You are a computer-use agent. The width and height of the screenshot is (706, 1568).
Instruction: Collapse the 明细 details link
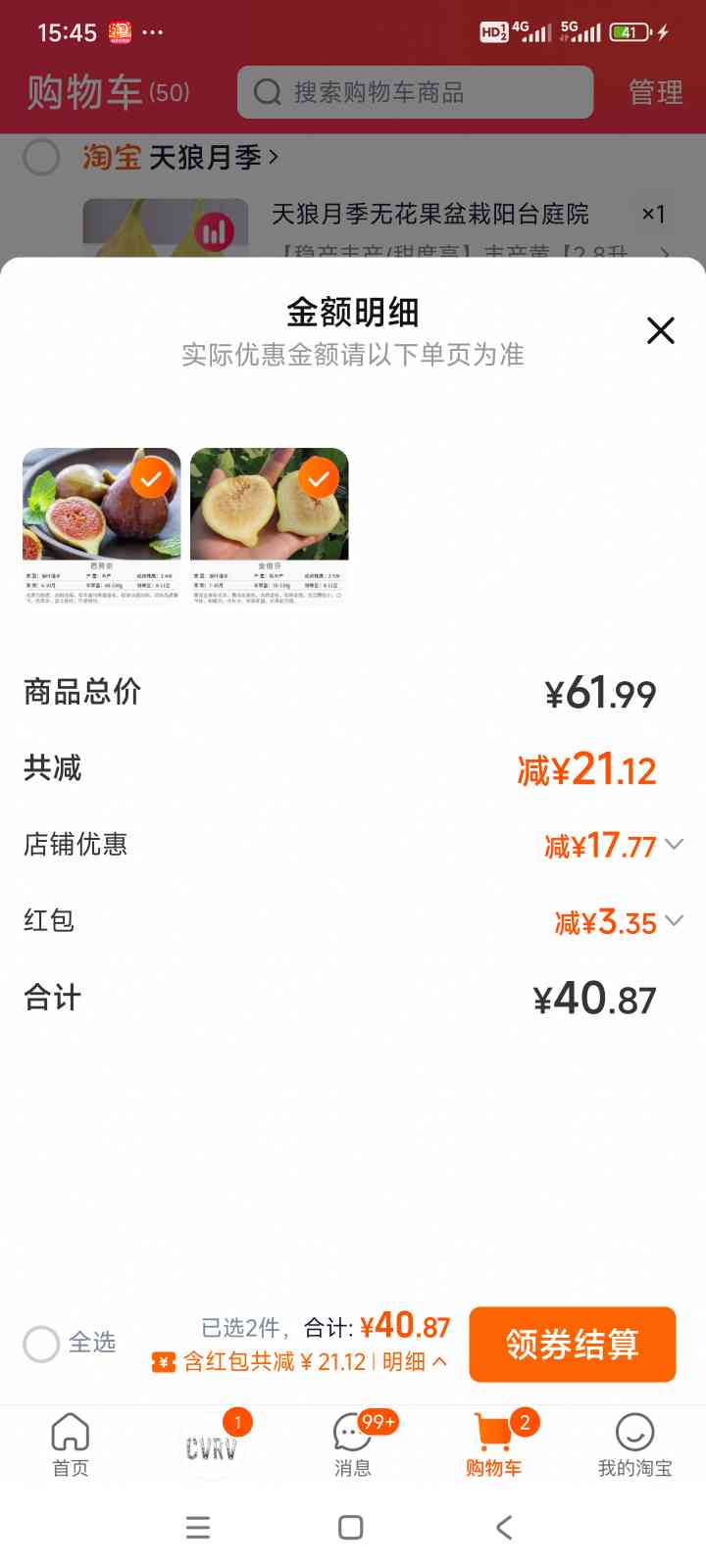tap(415, 1361)
